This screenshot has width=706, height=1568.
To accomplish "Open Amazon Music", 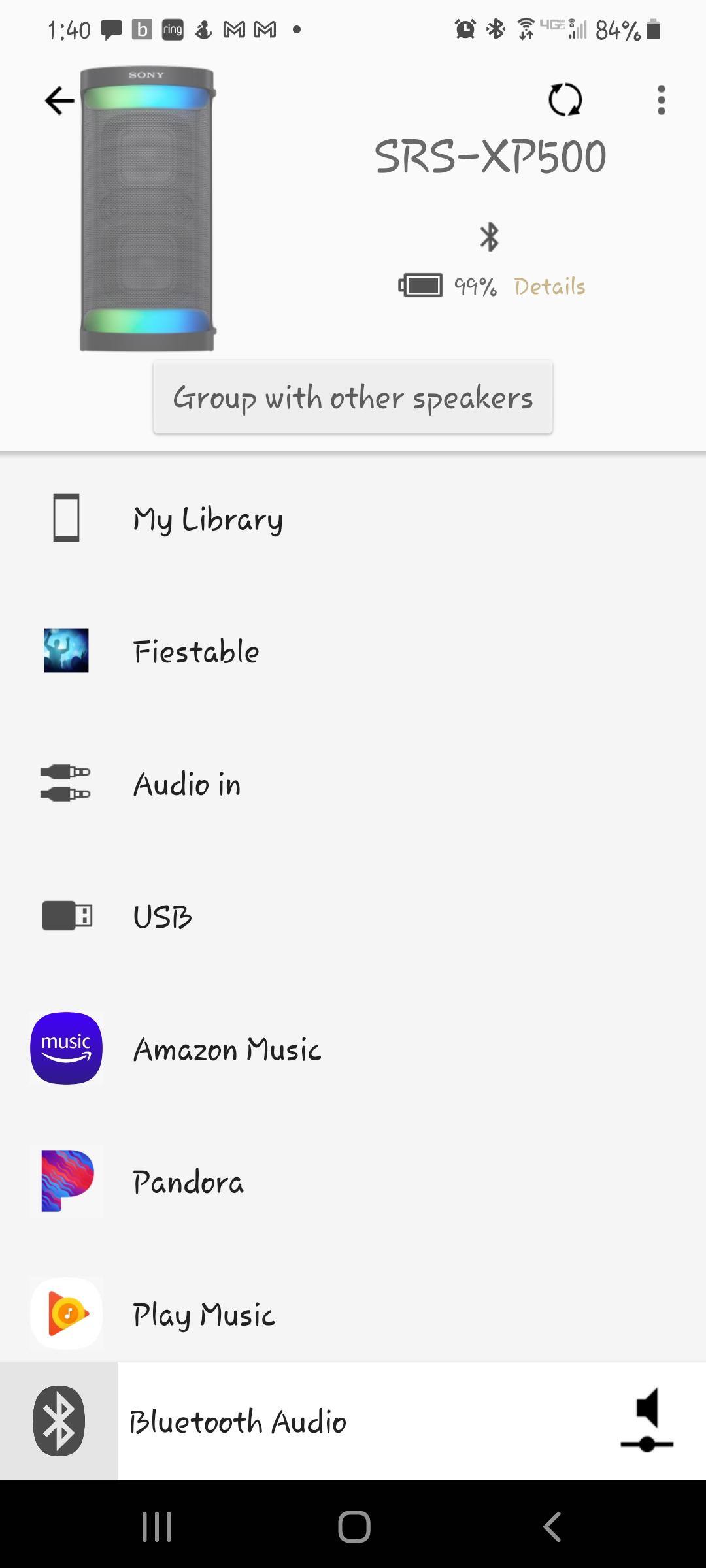I will click(x=226, y=1050).
